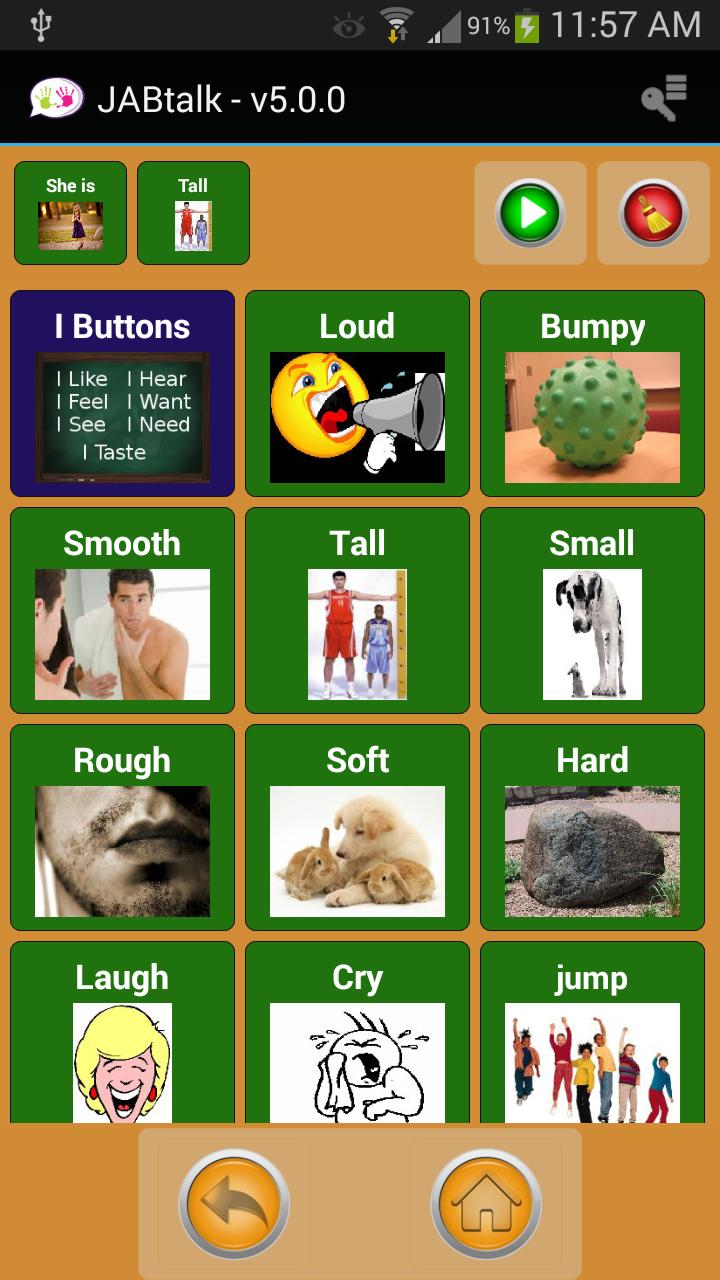The width and height of the screenshot is (720, 1280).
Task: Play the assembled sentence
Action: [530, 213]
